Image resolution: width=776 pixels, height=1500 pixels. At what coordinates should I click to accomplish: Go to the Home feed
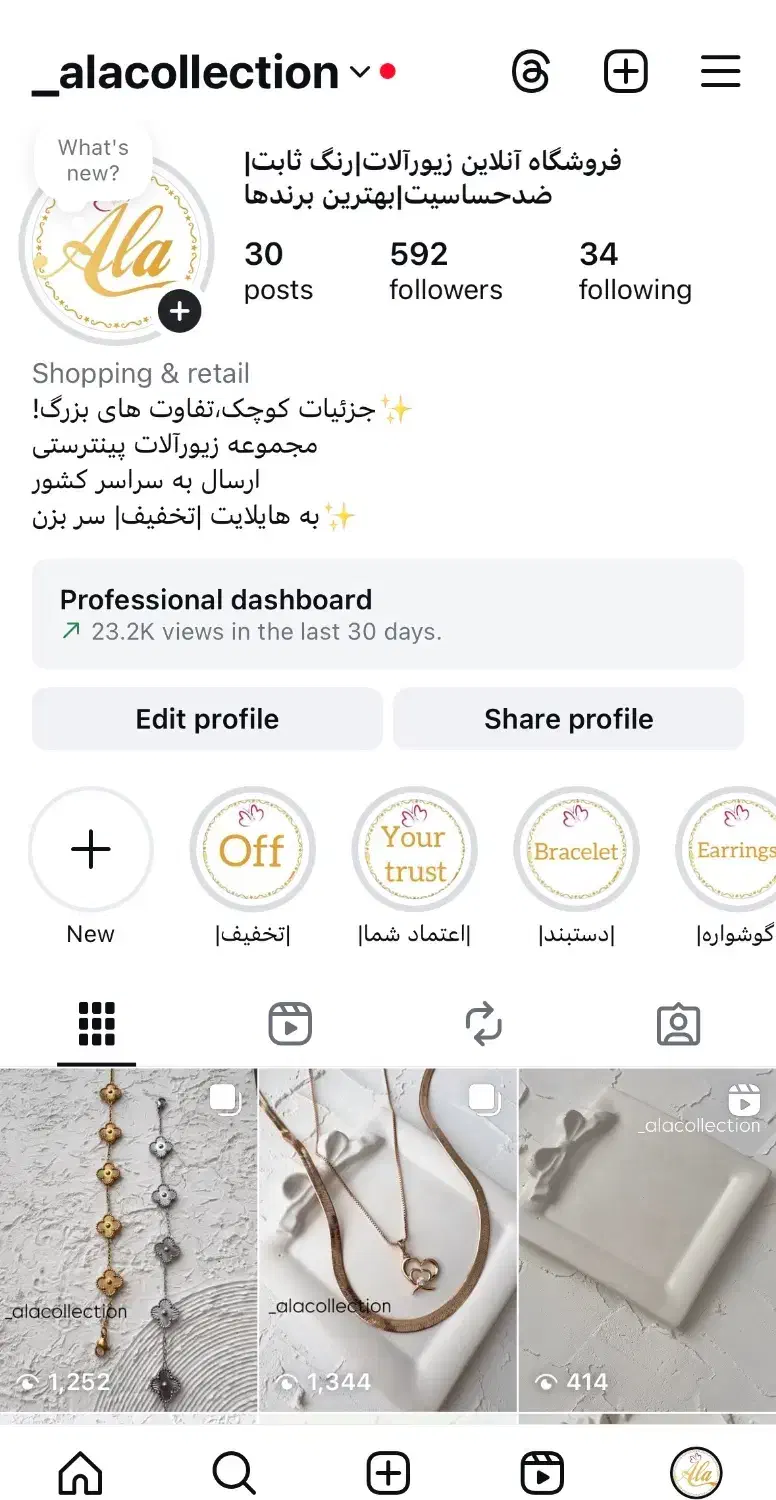pos(81,1473)
